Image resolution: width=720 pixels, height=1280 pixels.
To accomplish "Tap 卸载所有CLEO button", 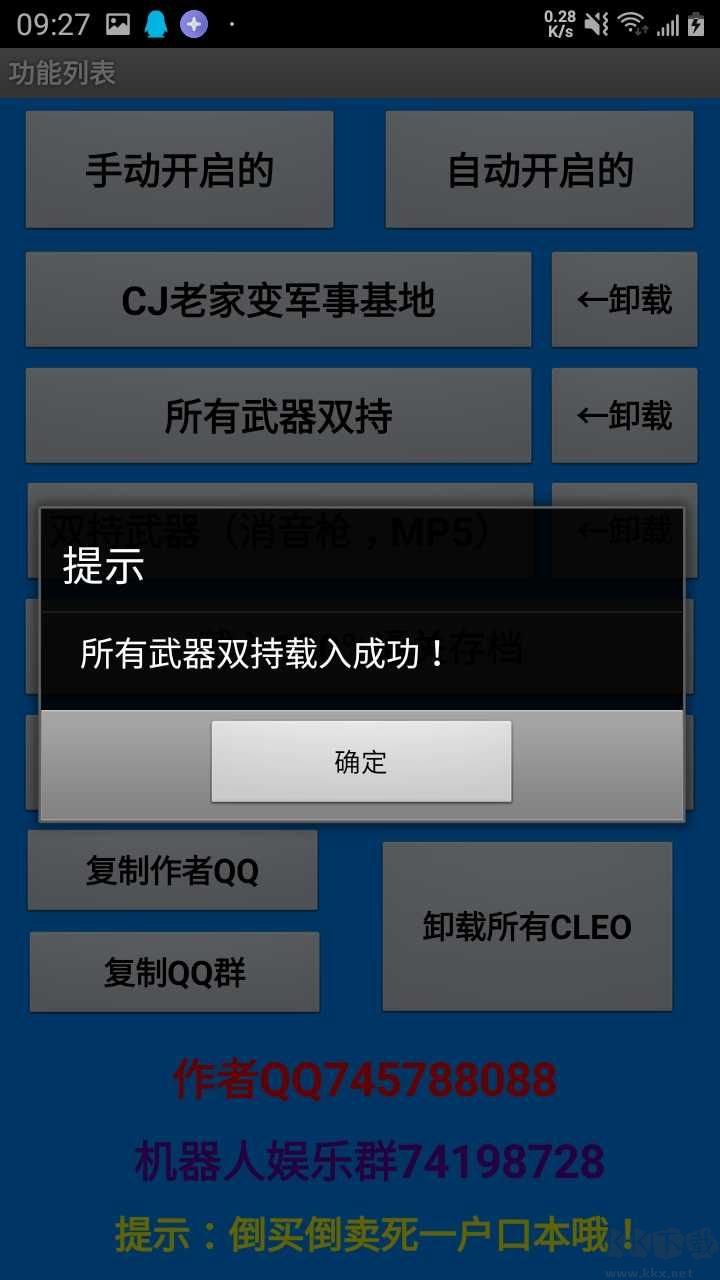I will click(527, 927).
